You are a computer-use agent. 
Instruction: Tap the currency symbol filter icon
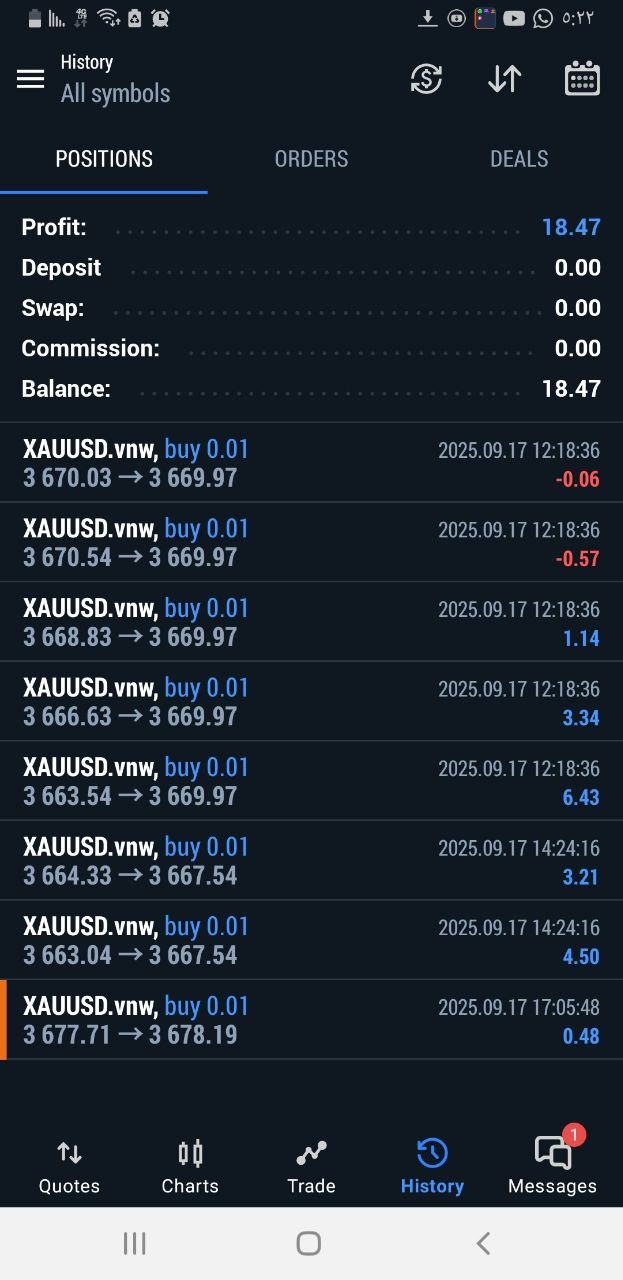[x=426, y=79]
